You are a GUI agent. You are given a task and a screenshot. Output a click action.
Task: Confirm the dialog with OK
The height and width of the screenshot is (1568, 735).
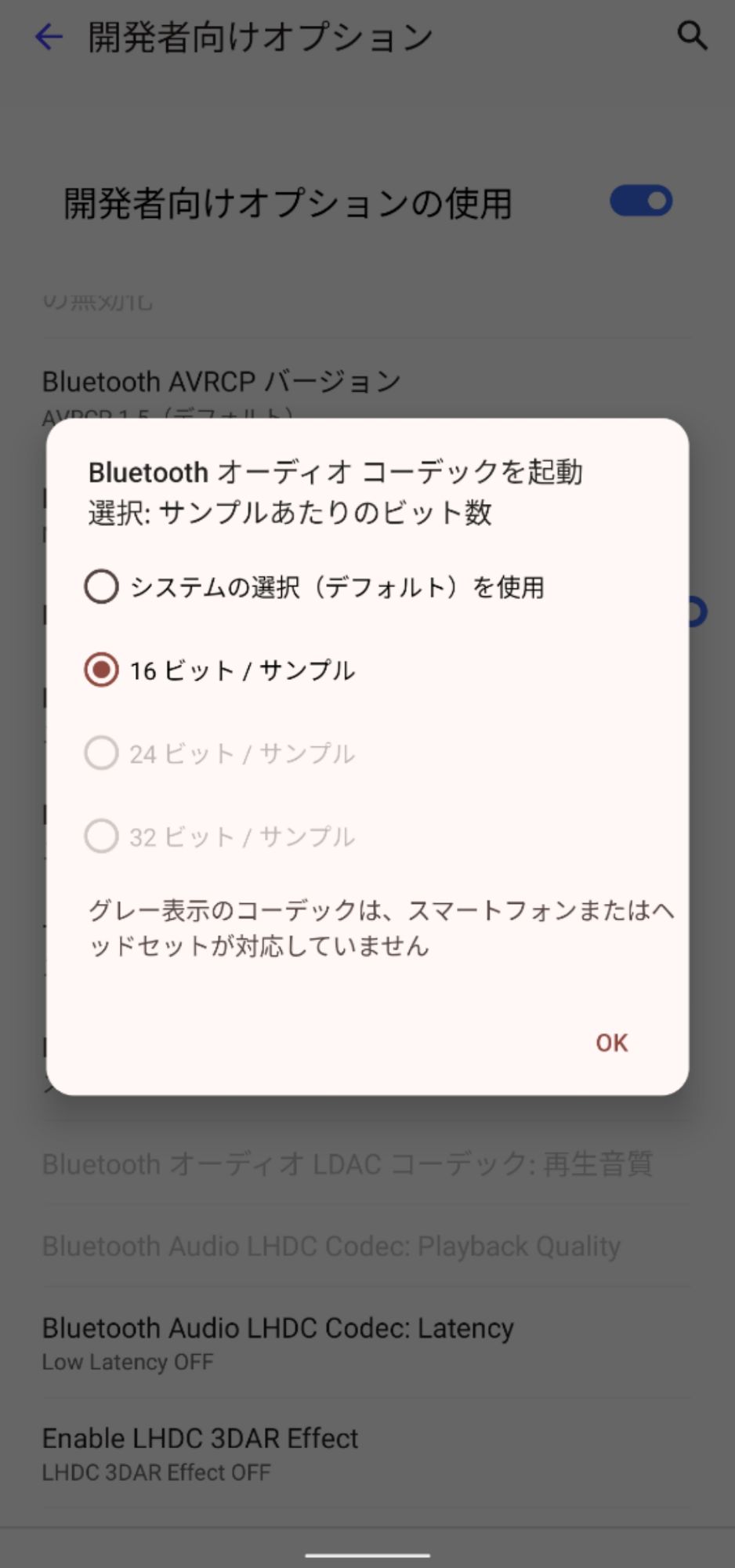(611, 1043)
